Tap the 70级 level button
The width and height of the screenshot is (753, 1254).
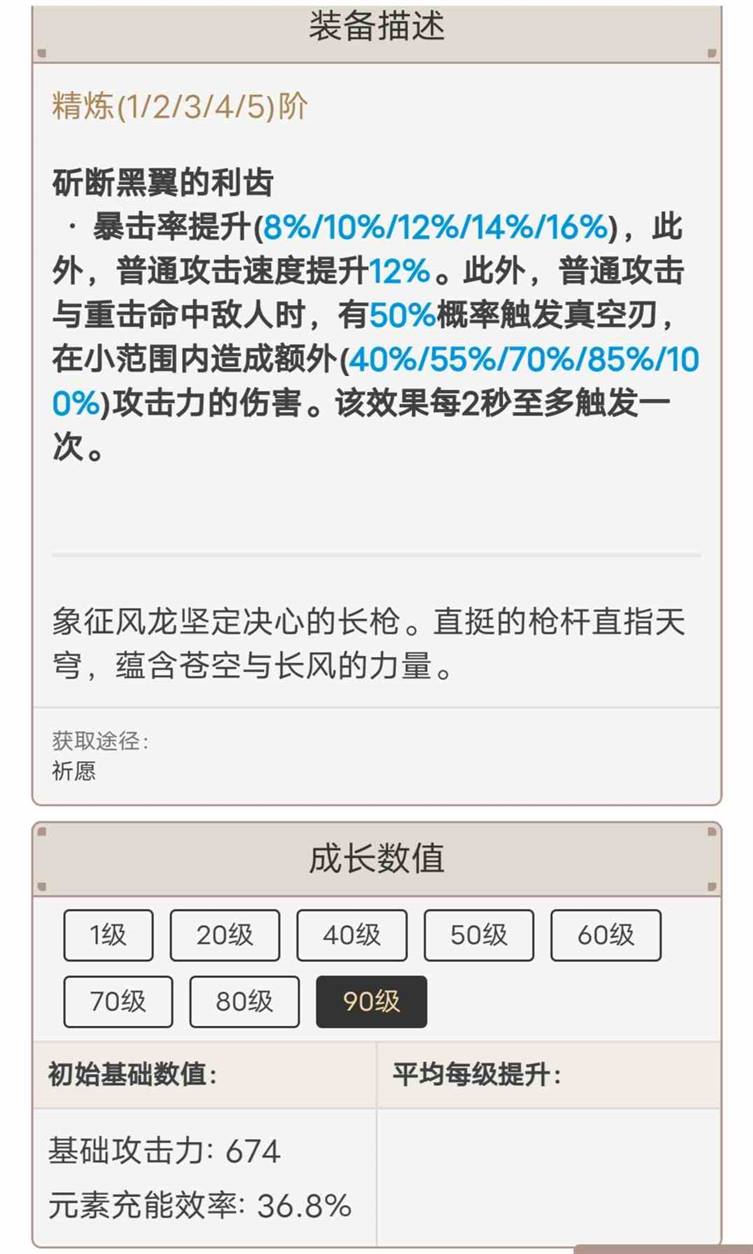click(x=118, y=1001)
